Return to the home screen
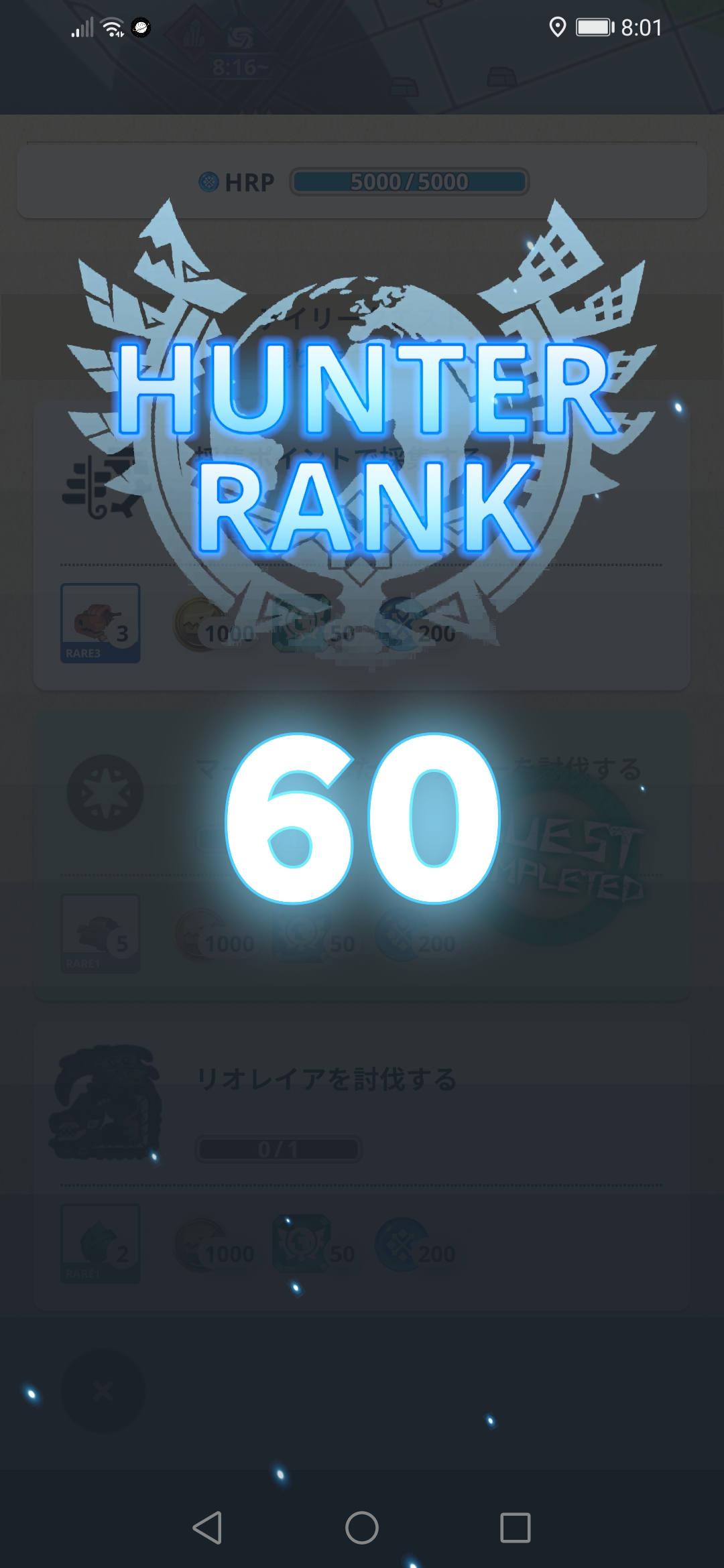Viewport: 724px width, 1568px height. 362,1528
